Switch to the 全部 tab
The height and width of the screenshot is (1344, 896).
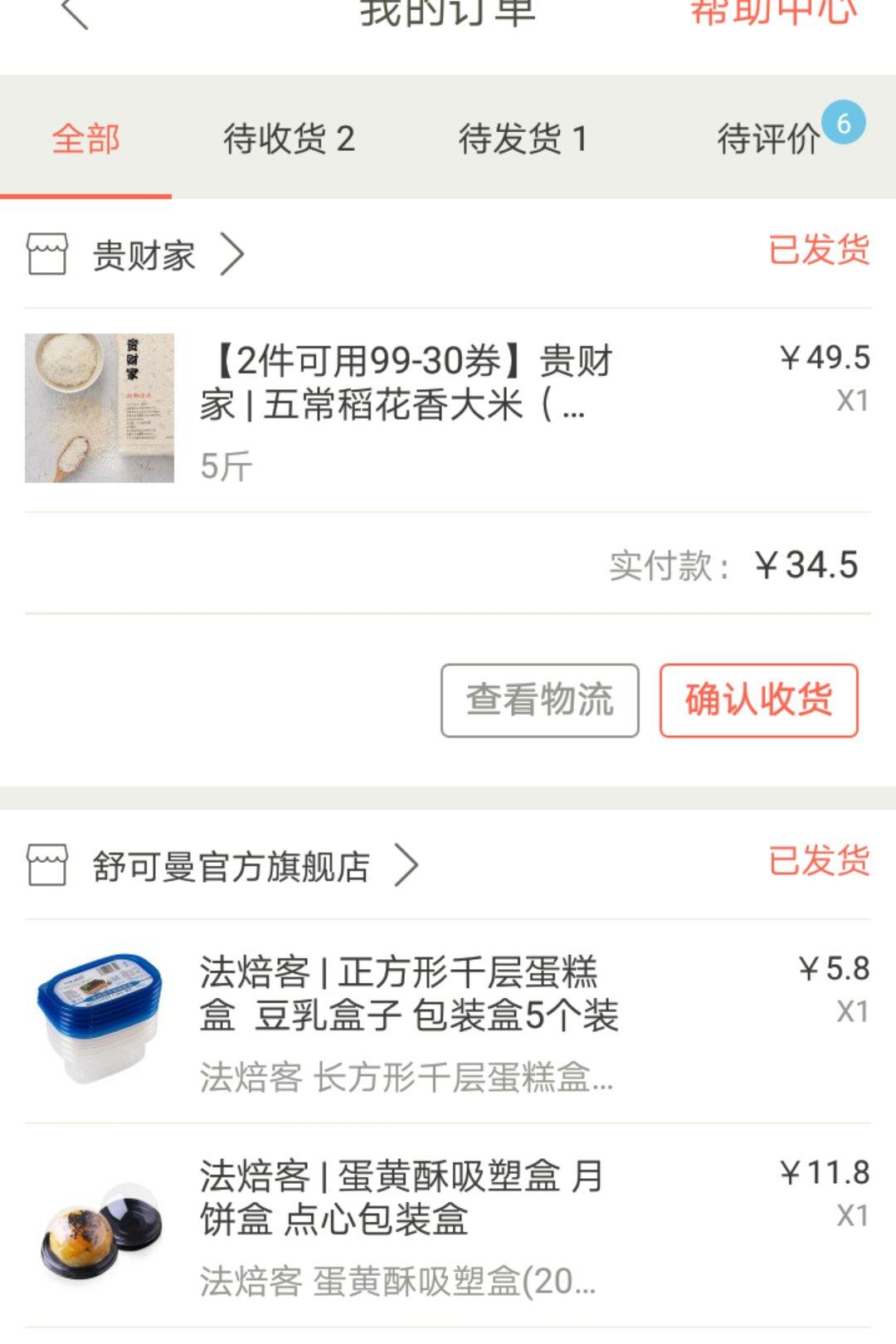[86, 139]
